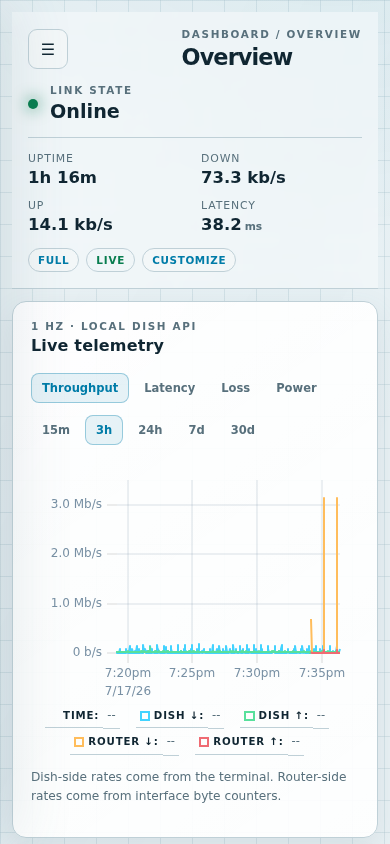
Task: Toggle the DISH ↓ series in legend
Action: 180,715
